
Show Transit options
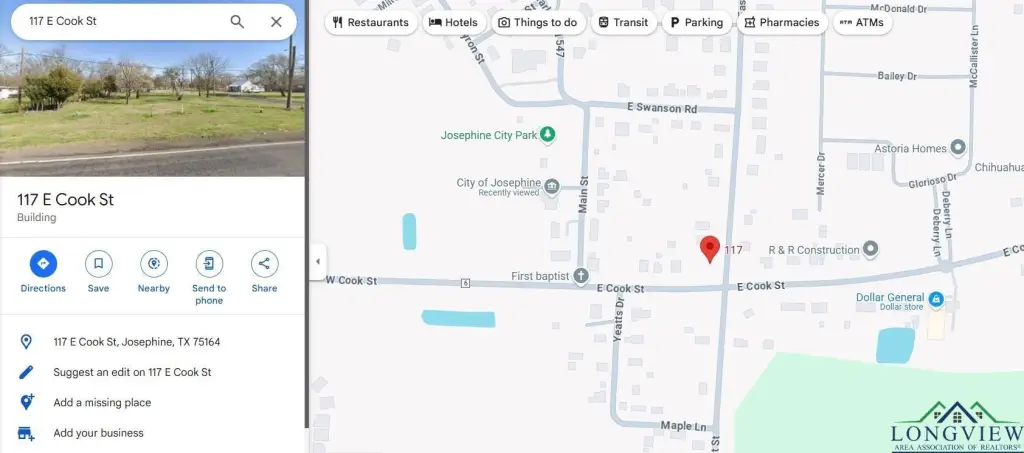click(x=623, y=22)
